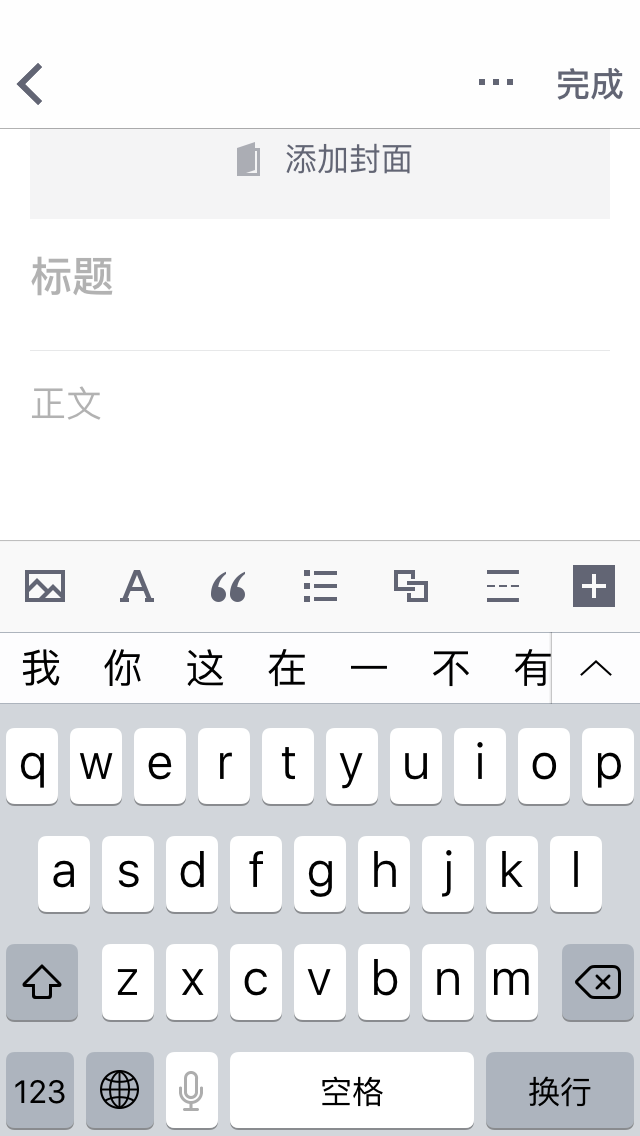The image size is (640, 1136).
Task: Switch keyboard language with the globe key
Action: (x=120, y=1090)
